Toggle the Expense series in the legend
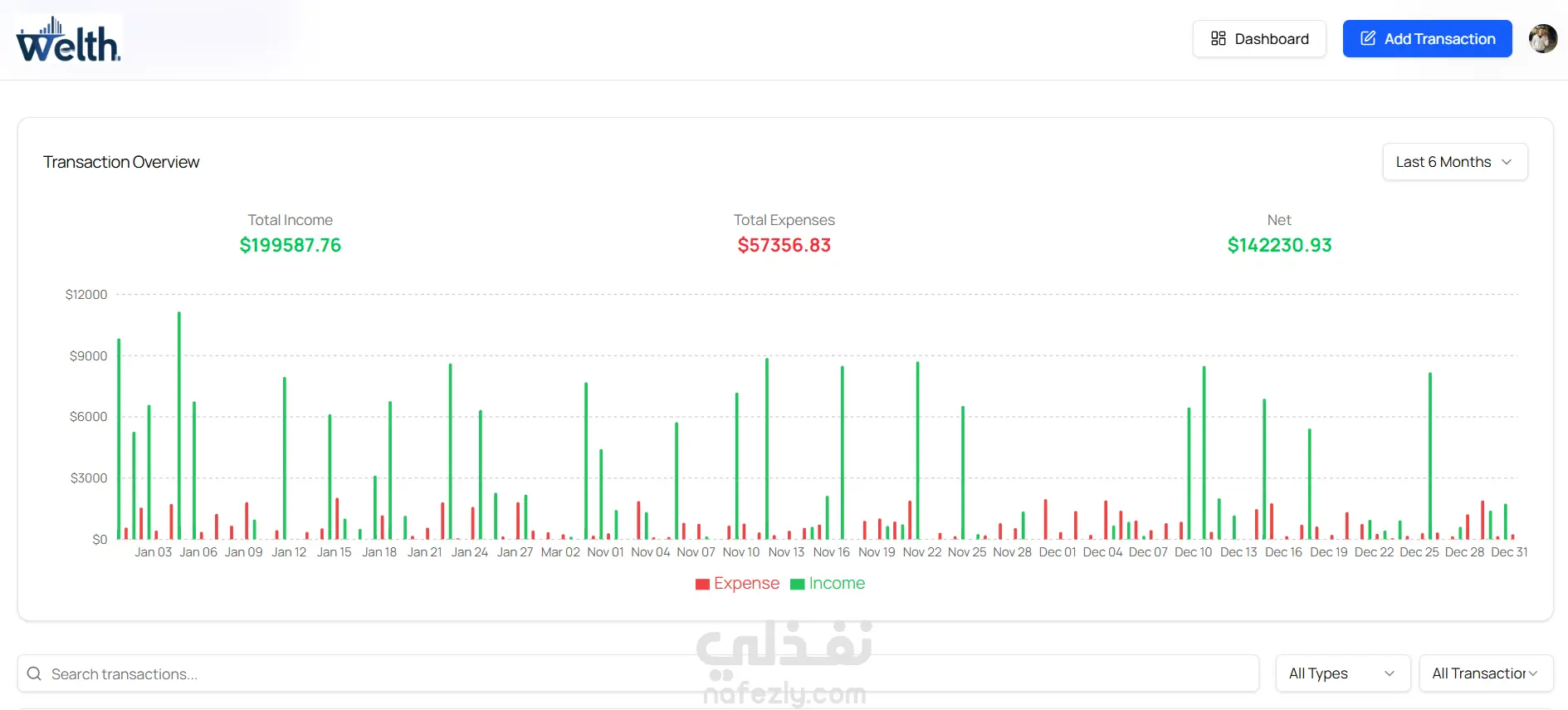The width and height of the screenshot is (1568, 710). tap(737, 584)
